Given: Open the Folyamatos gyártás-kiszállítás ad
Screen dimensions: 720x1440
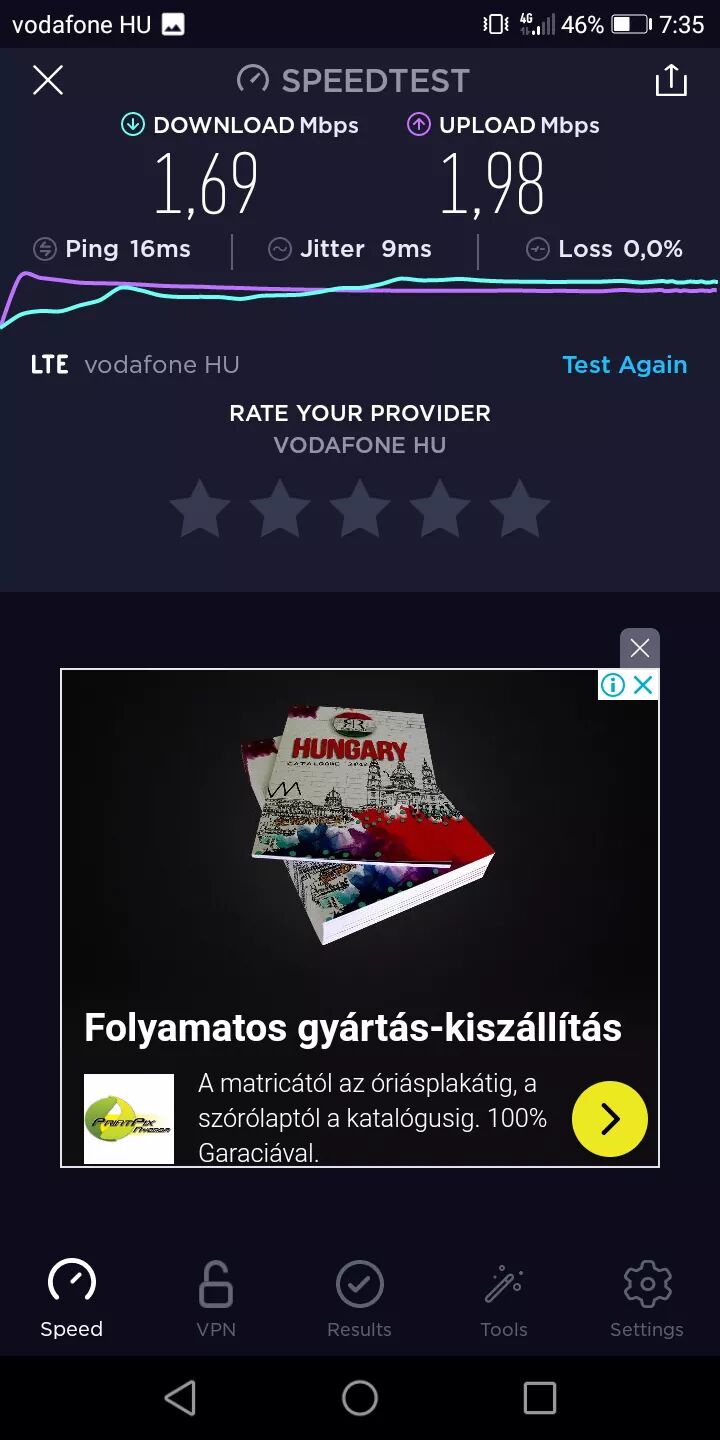Looking at the screenshot, I should click(353, 1027).
